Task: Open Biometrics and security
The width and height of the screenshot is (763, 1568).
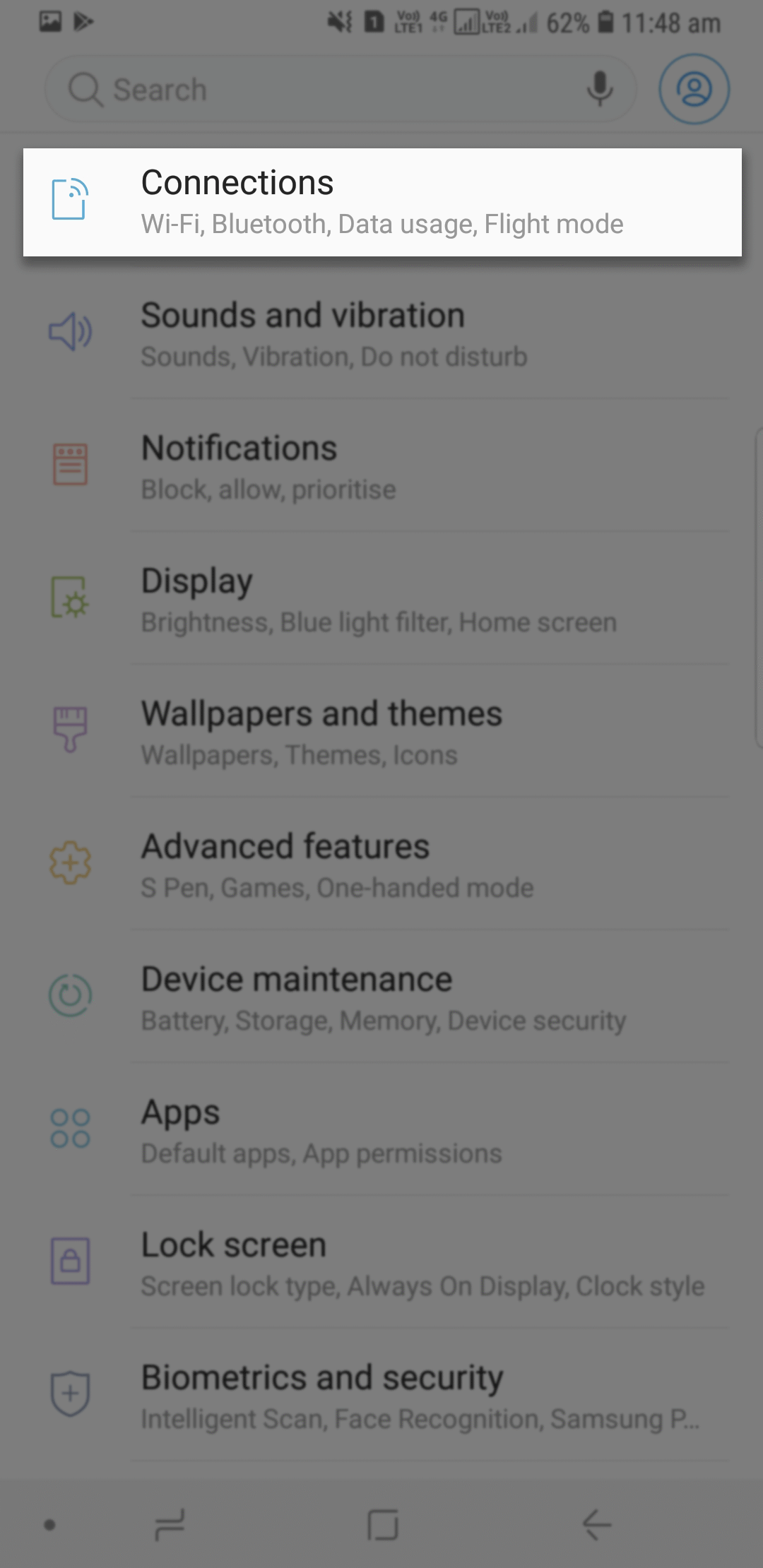Action: click(x=381, y=1396)
